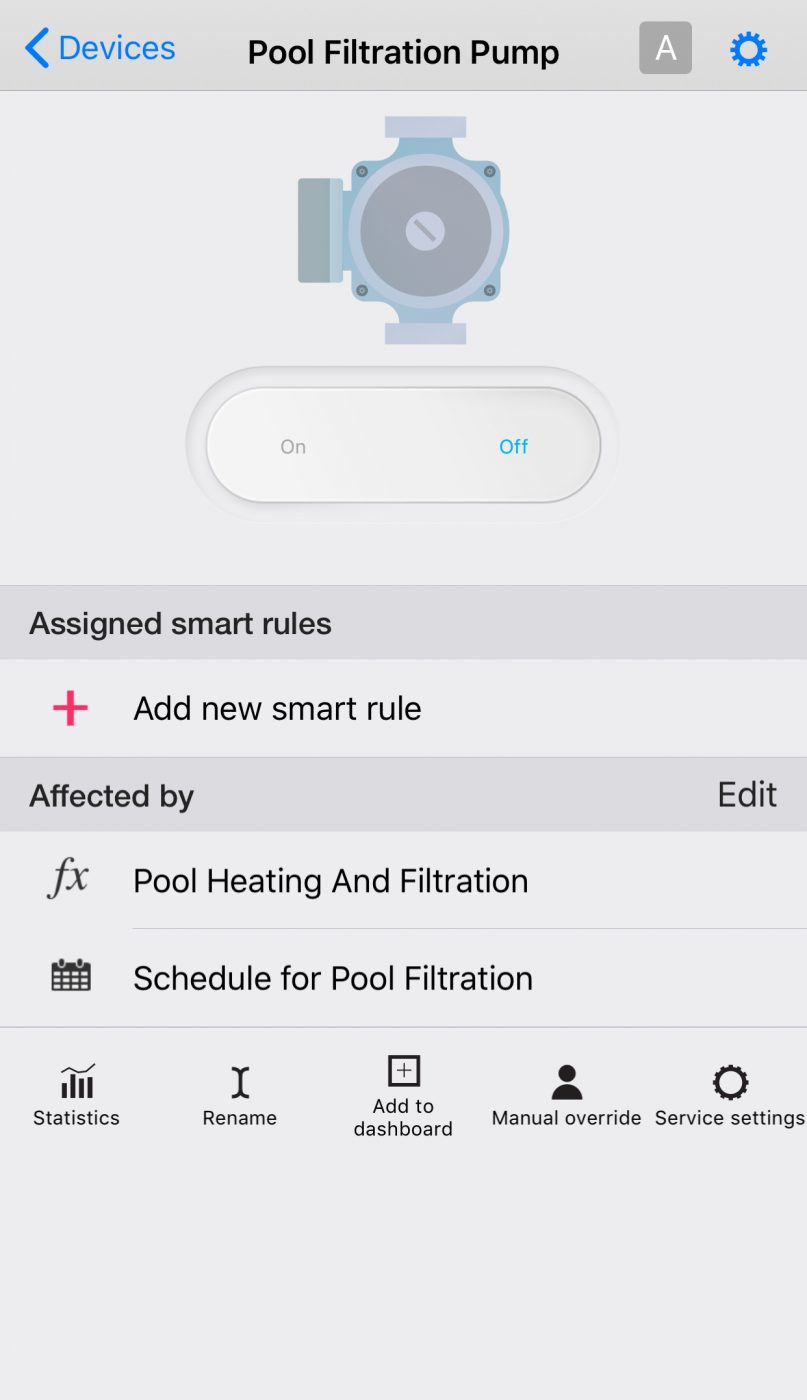Rename this device
807x1400 pixels.
pyautogui.click(x=240, y=1096)
